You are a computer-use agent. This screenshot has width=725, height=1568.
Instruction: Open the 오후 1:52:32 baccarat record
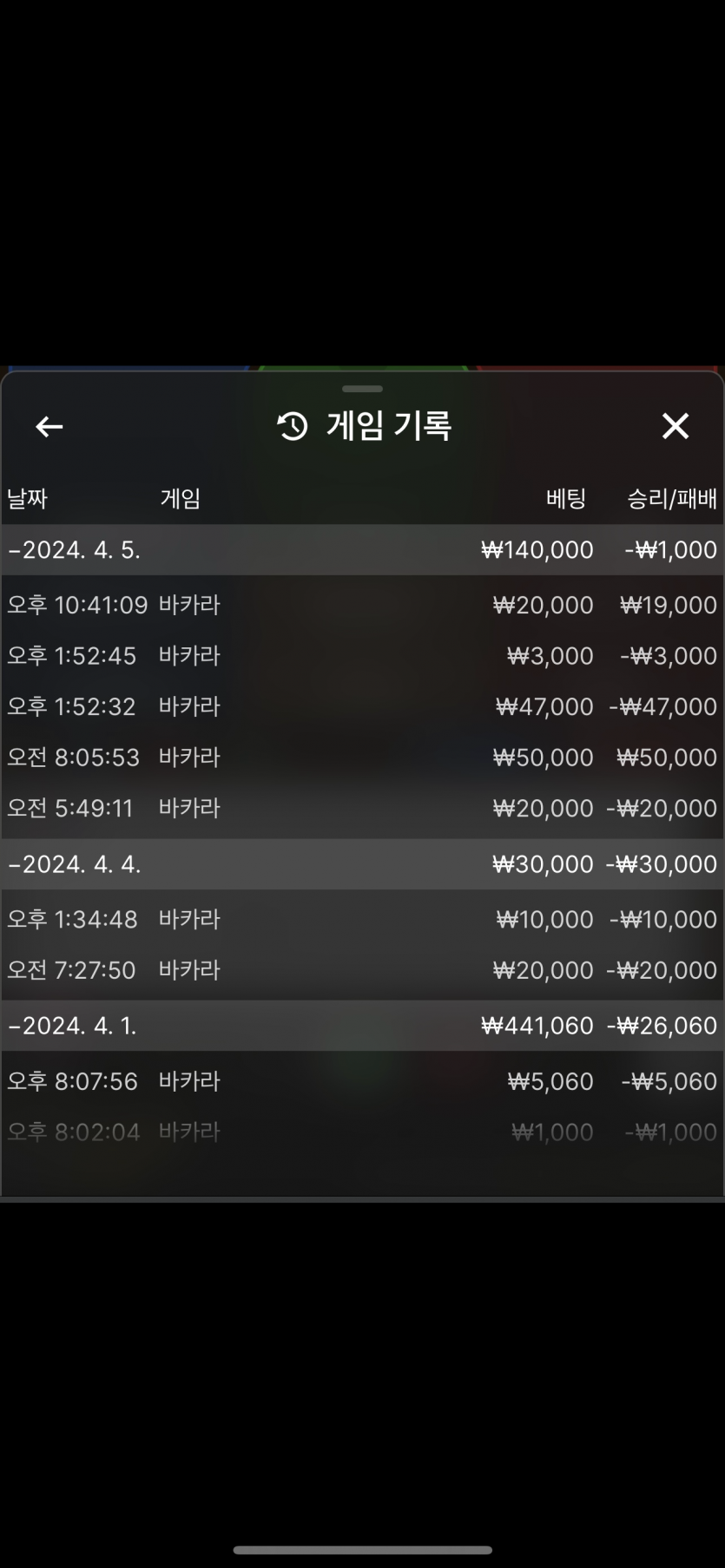pyautogui.click(x=361, y=706)
